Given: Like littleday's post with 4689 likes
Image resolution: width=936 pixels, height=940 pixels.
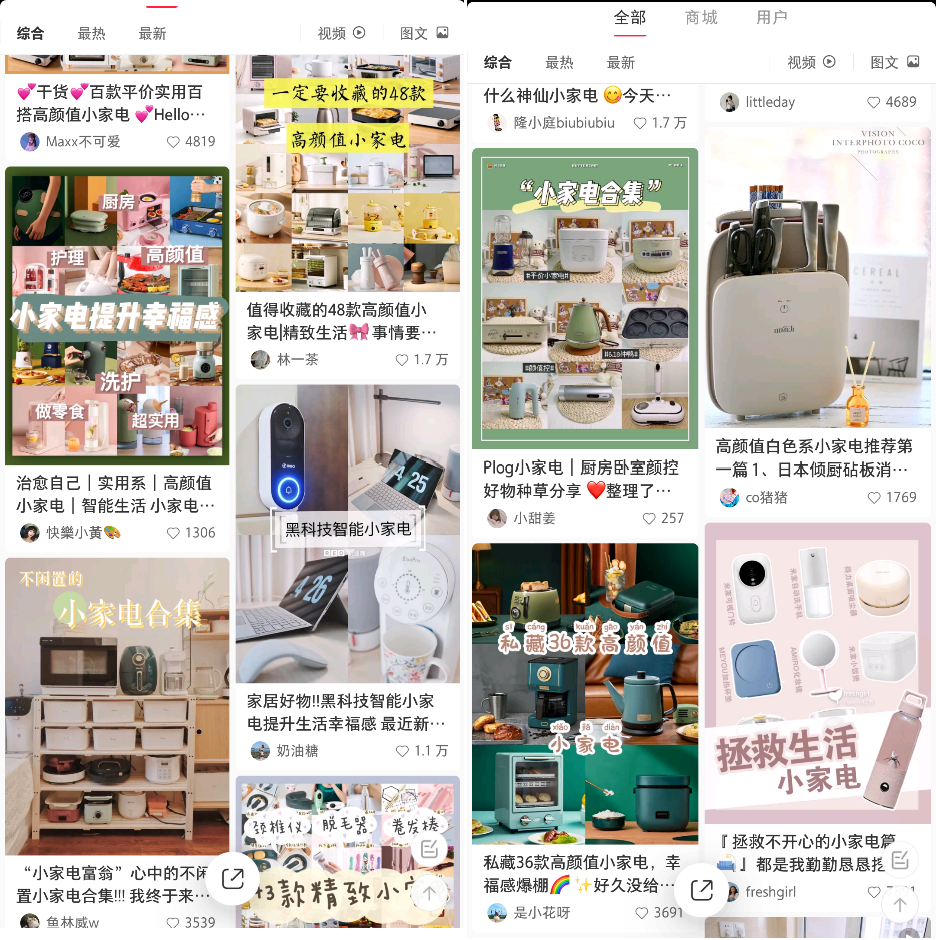Looking at the screenshot, I should 874,102.
